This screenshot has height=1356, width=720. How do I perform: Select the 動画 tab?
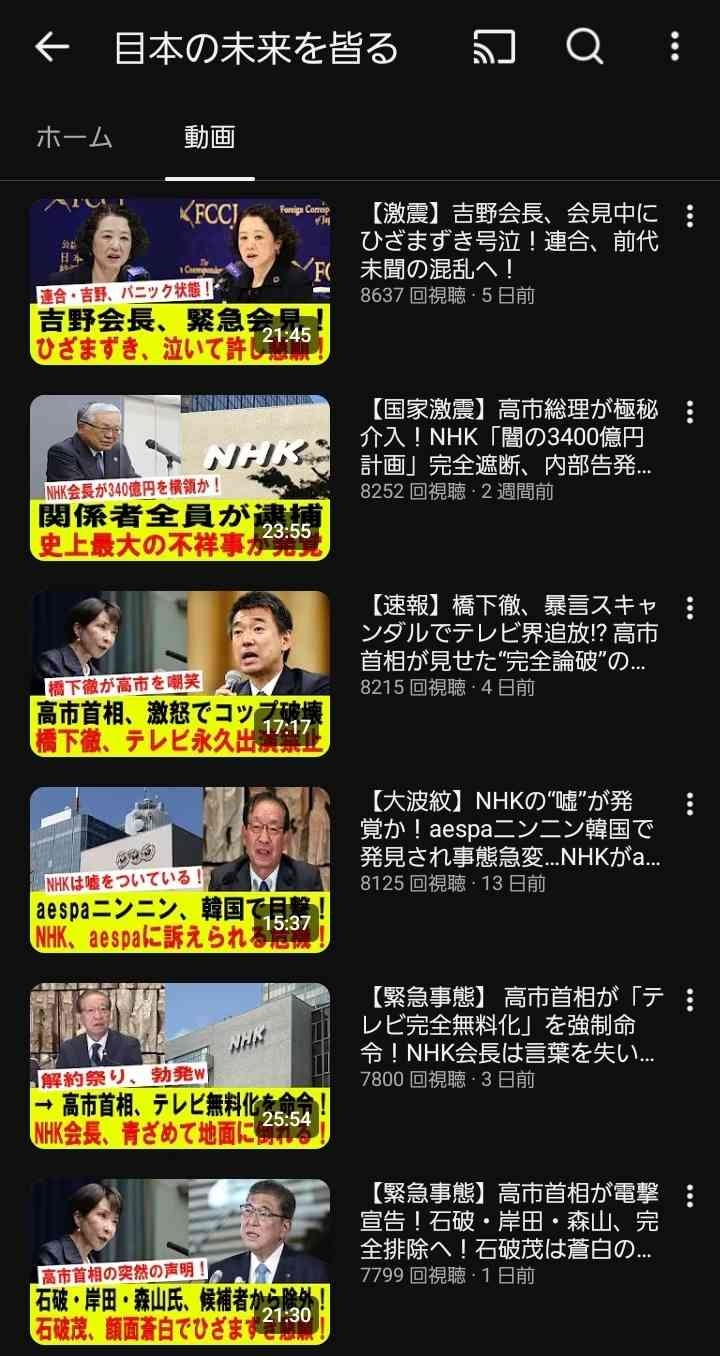click(210, 137)
